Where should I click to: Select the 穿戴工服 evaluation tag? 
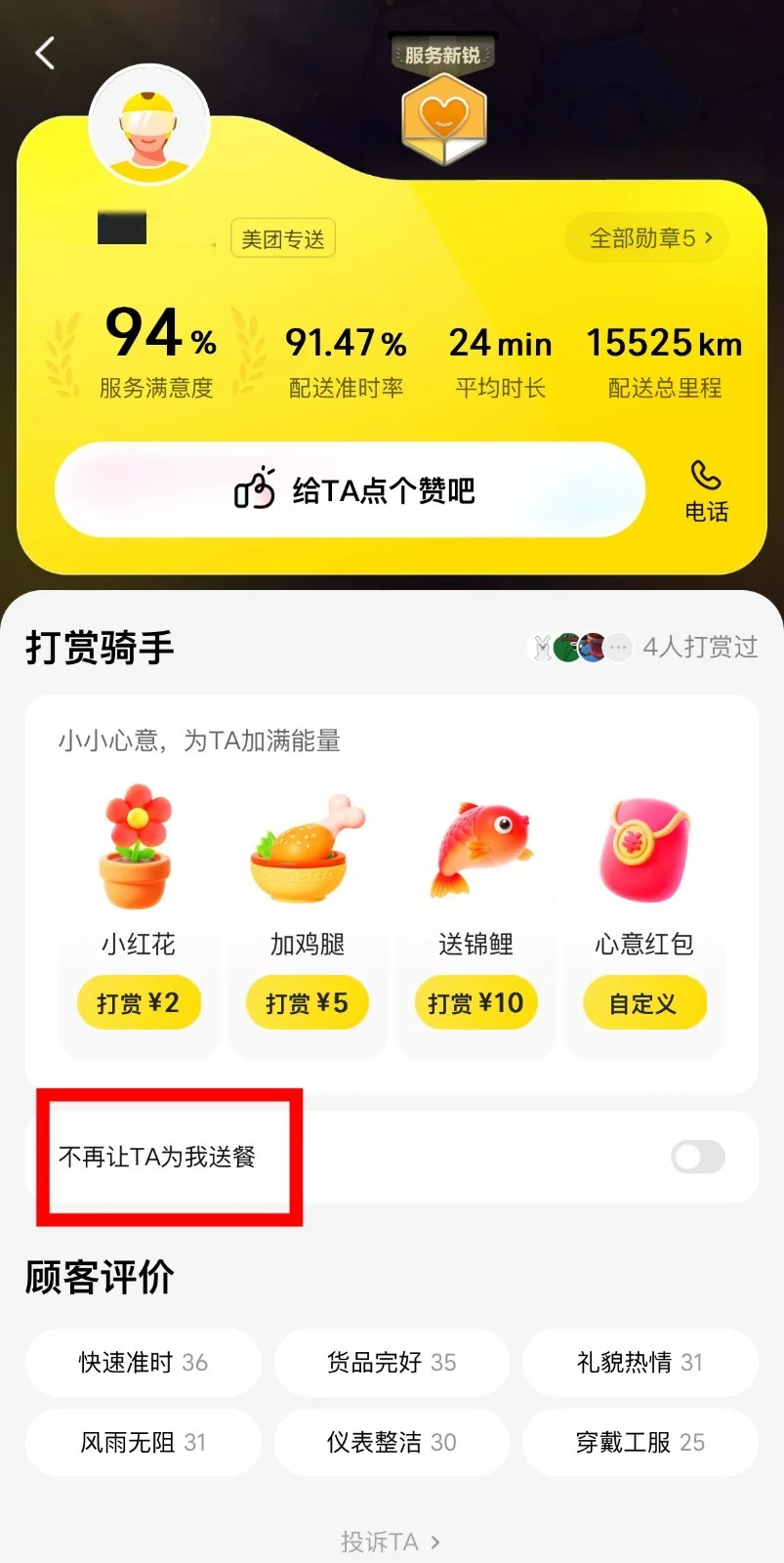(x=640, y=1442)
